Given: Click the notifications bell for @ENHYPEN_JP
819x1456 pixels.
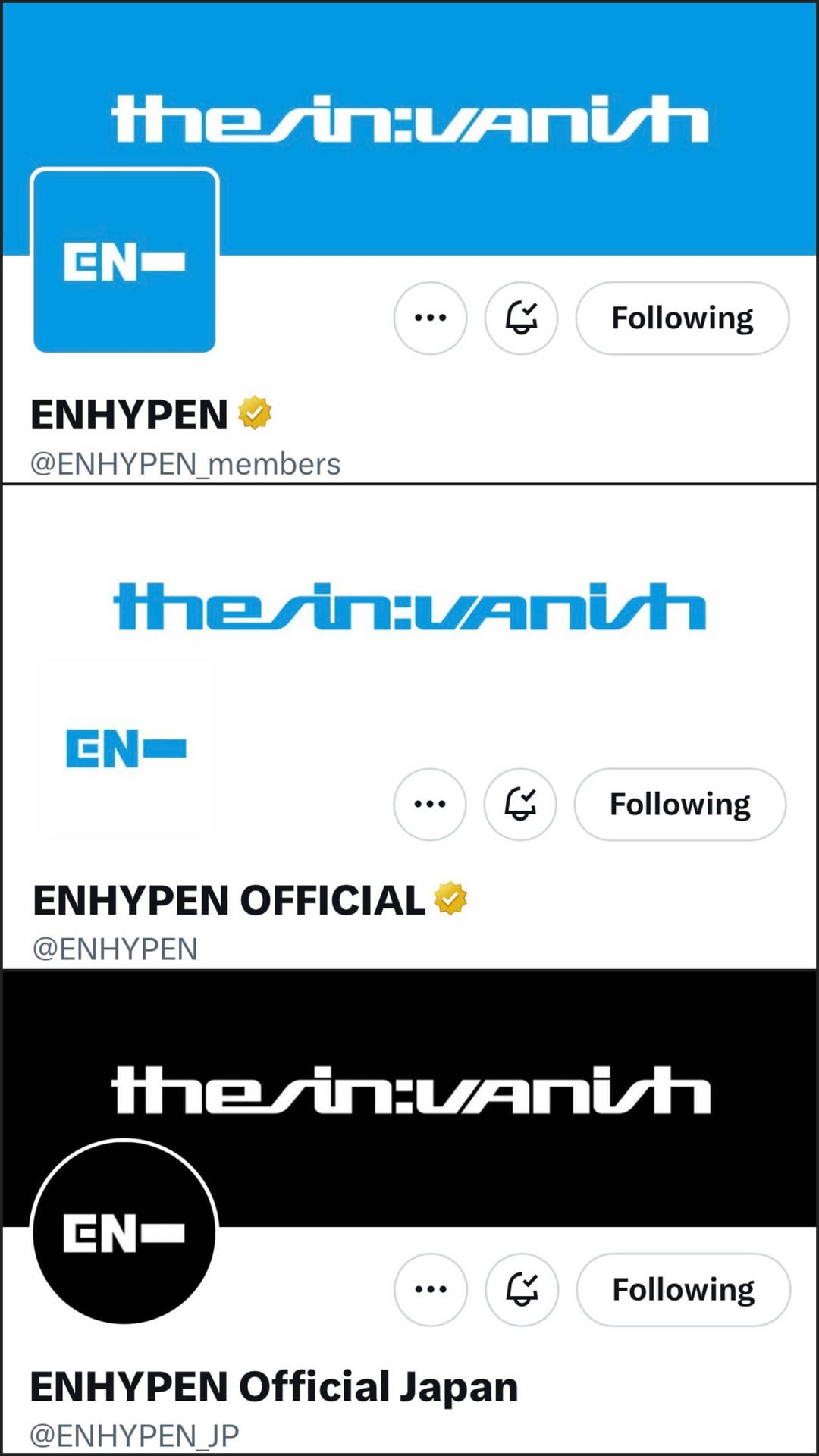Looking at the screenshot, I should pyautogui.click(x=521, y=1289).
